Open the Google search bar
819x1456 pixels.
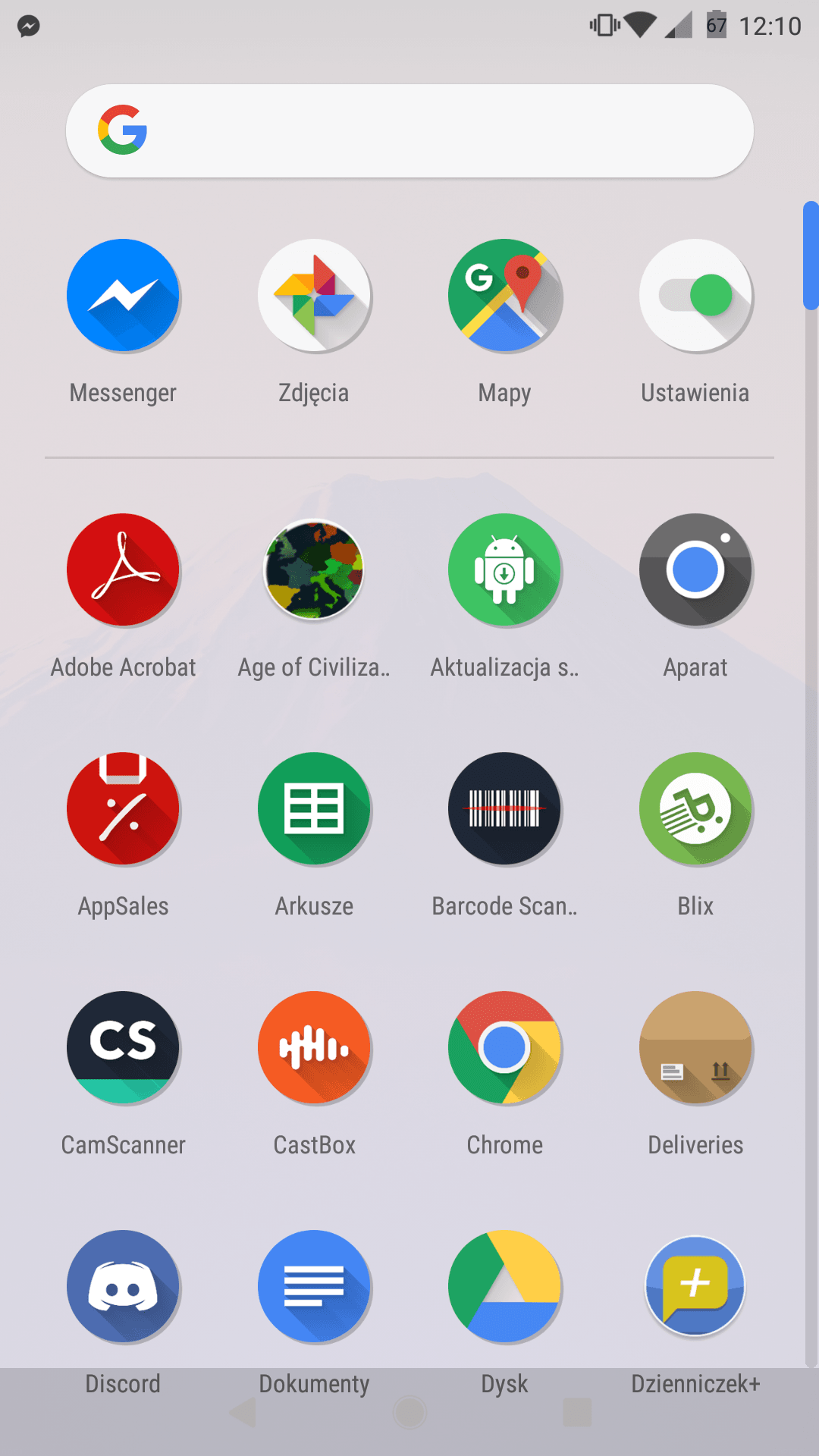click(409, 130)
